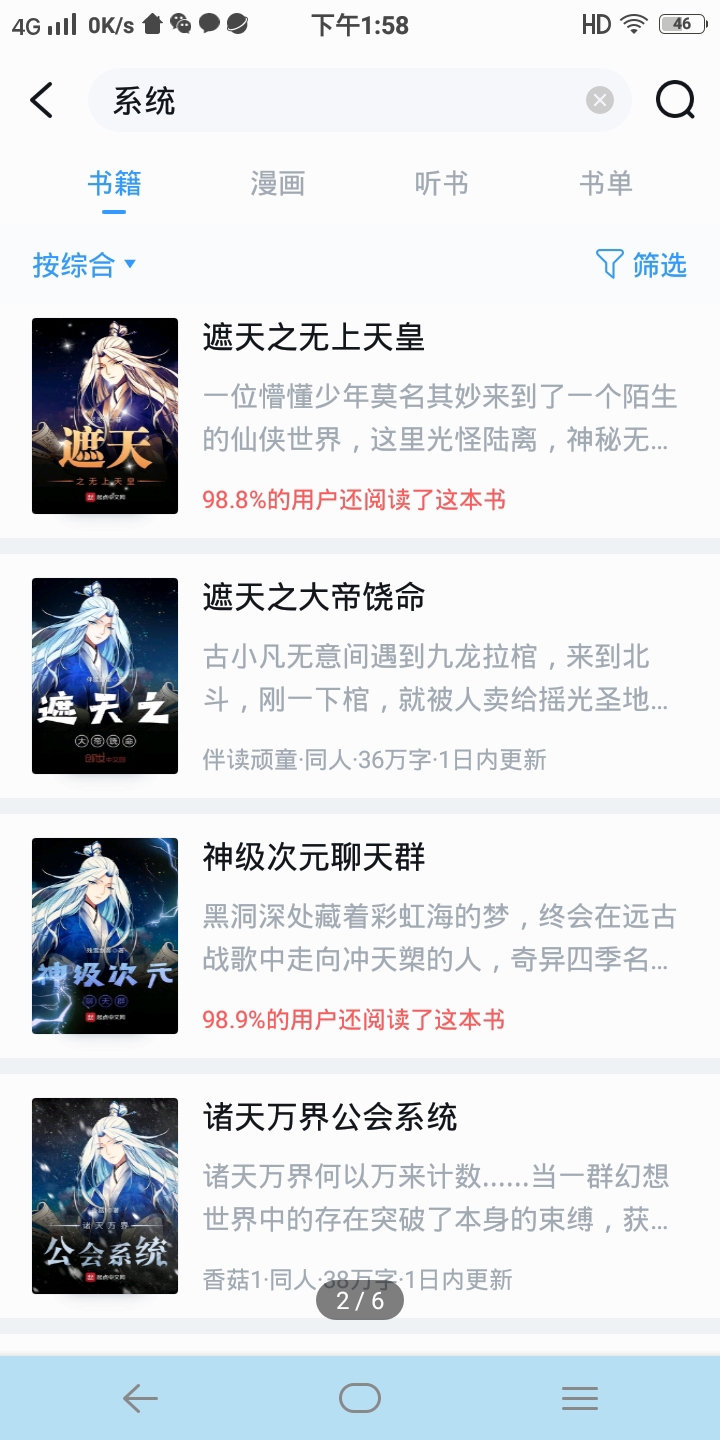The width and height of the screenshot is (720, 1440).
Task: Open the book 诸天万界公会系统
Action: click(360, 1196)
